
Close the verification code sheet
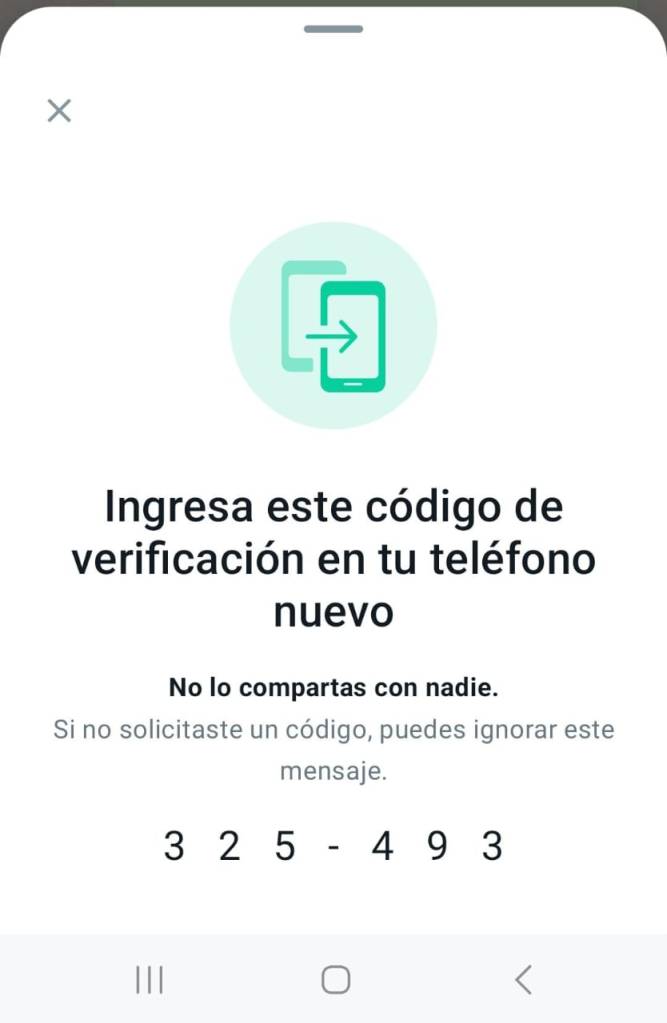59,110
